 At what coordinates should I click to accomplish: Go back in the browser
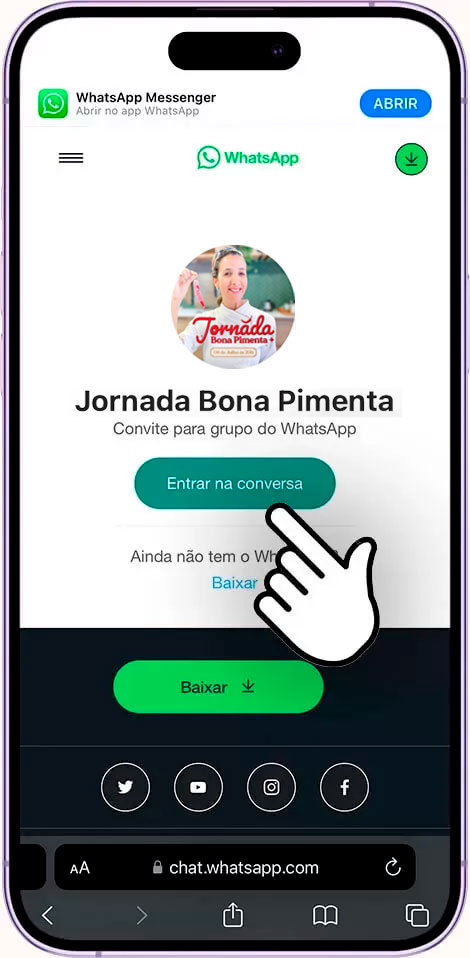click(x=48, y=915)
